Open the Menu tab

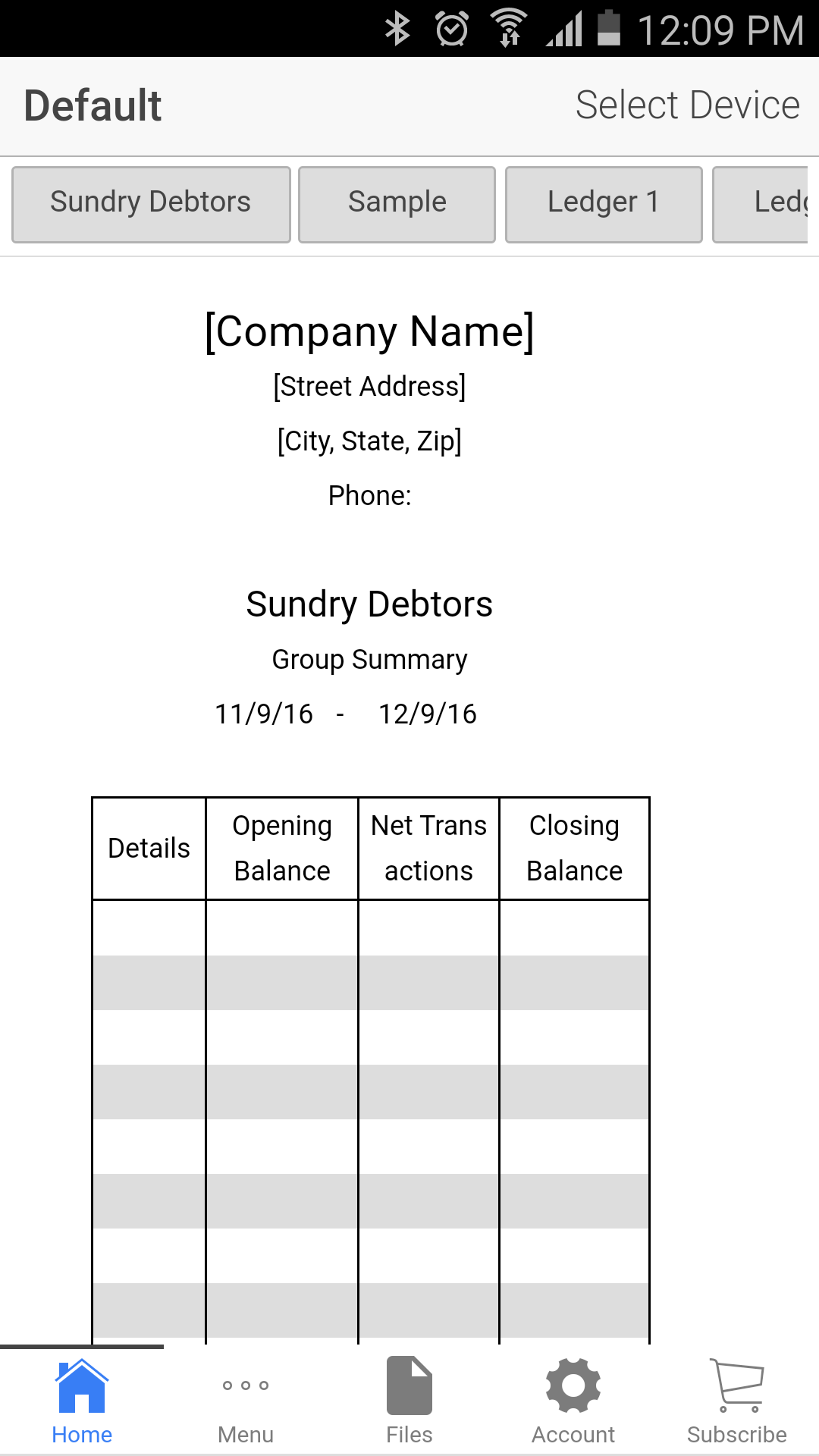[246, 1401]
